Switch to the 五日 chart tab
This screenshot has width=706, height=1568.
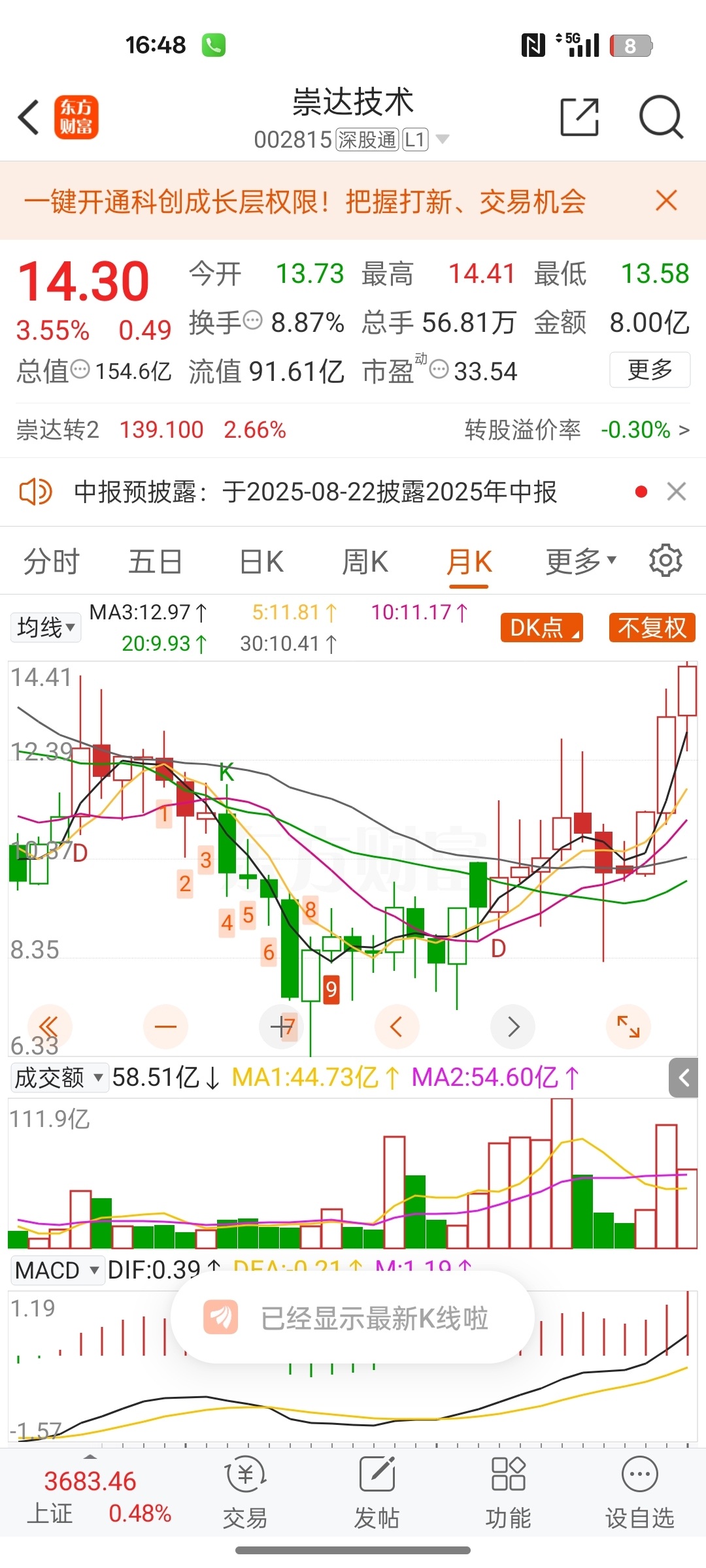pyautogui.click(x=155, y=562)
